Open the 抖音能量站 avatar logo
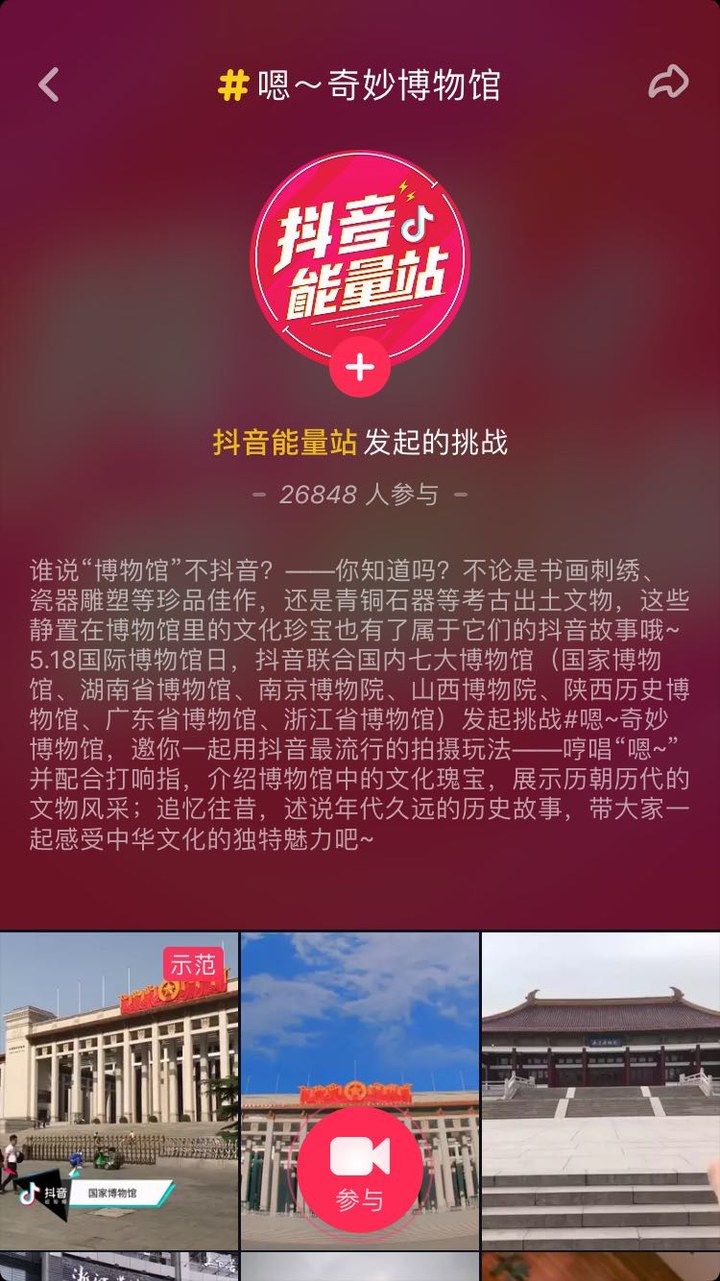720x1281 pixels. pyautogui.click(x=359, y=250)
